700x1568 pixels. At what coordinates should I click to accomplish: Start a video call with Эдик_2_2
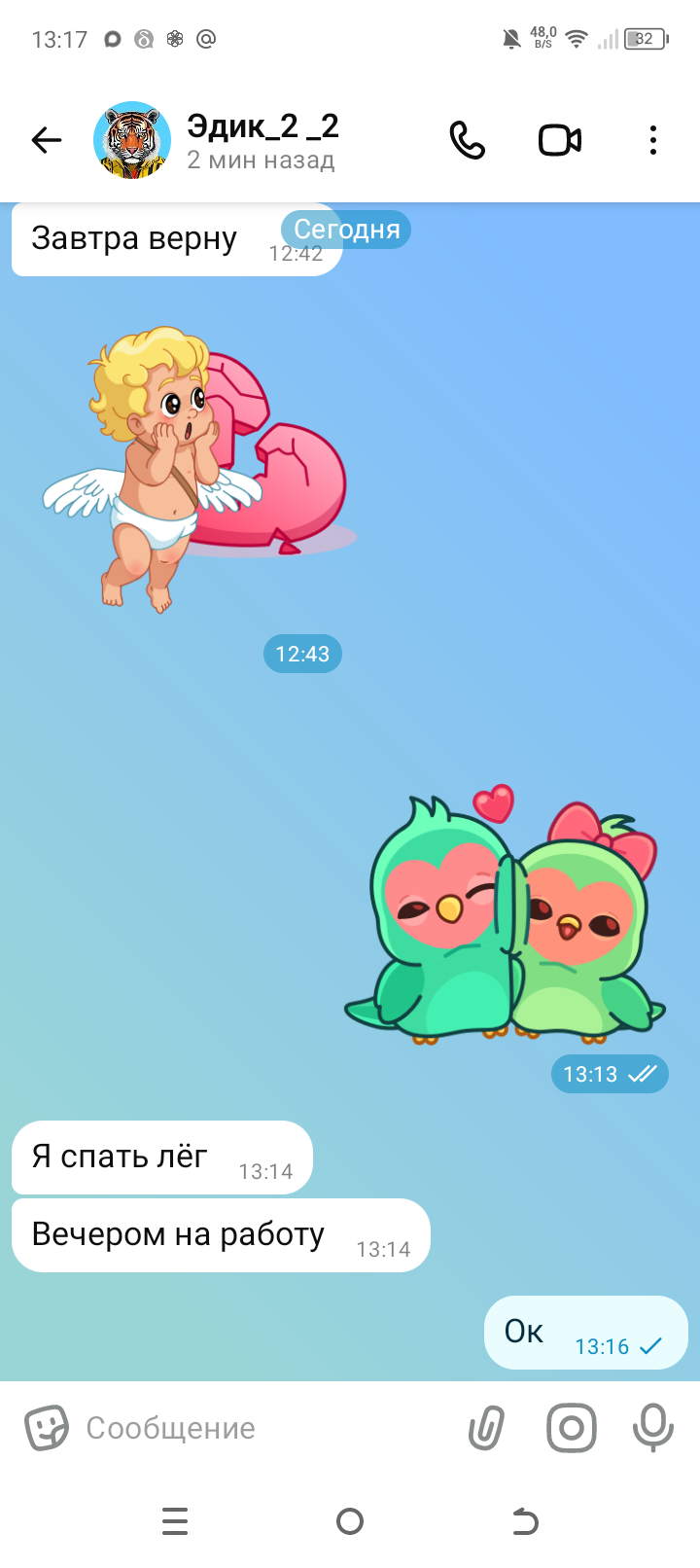560,140
